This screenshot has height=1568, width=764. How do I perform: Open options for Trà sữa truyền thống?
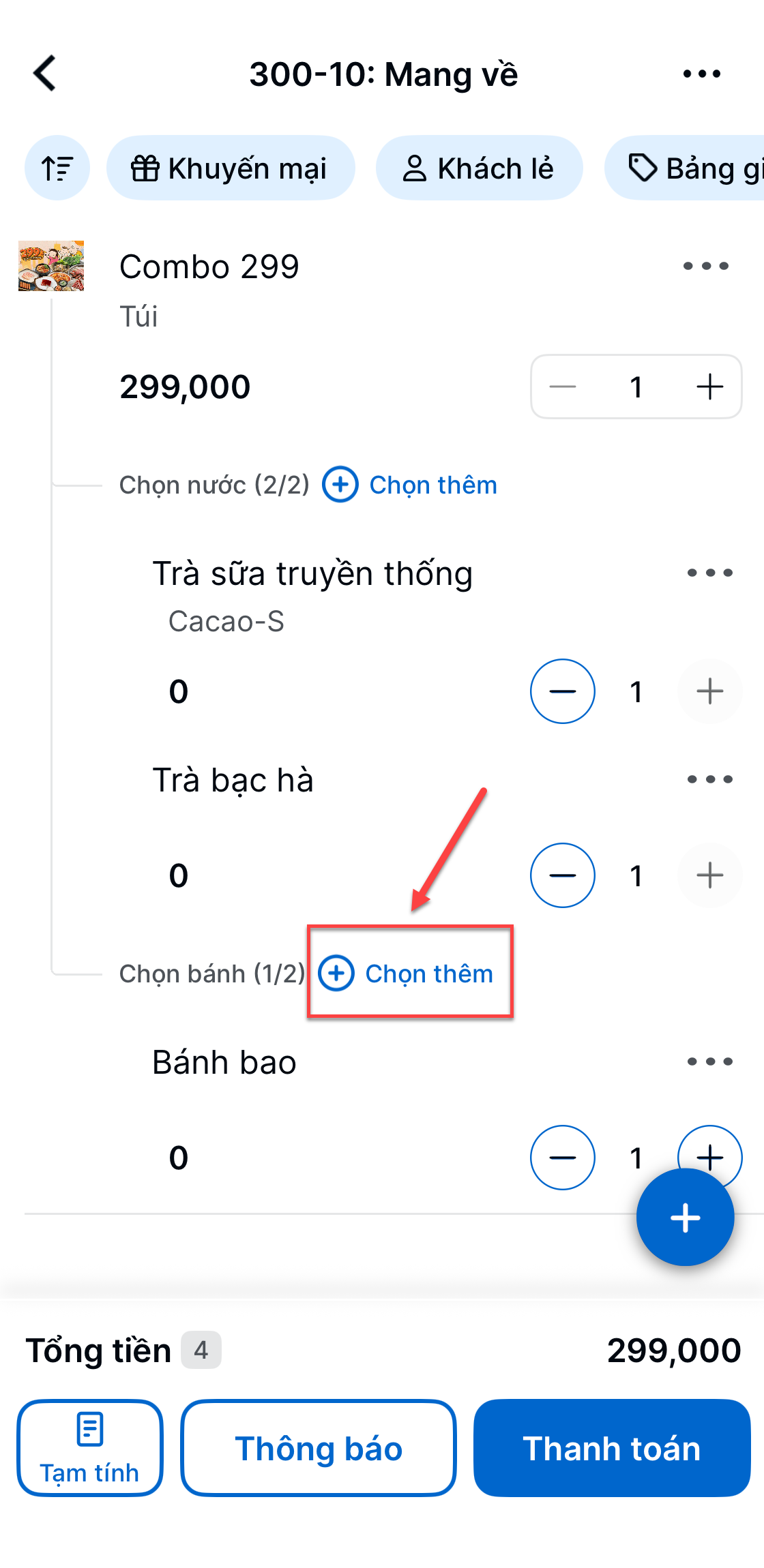(x=709, y=573)
